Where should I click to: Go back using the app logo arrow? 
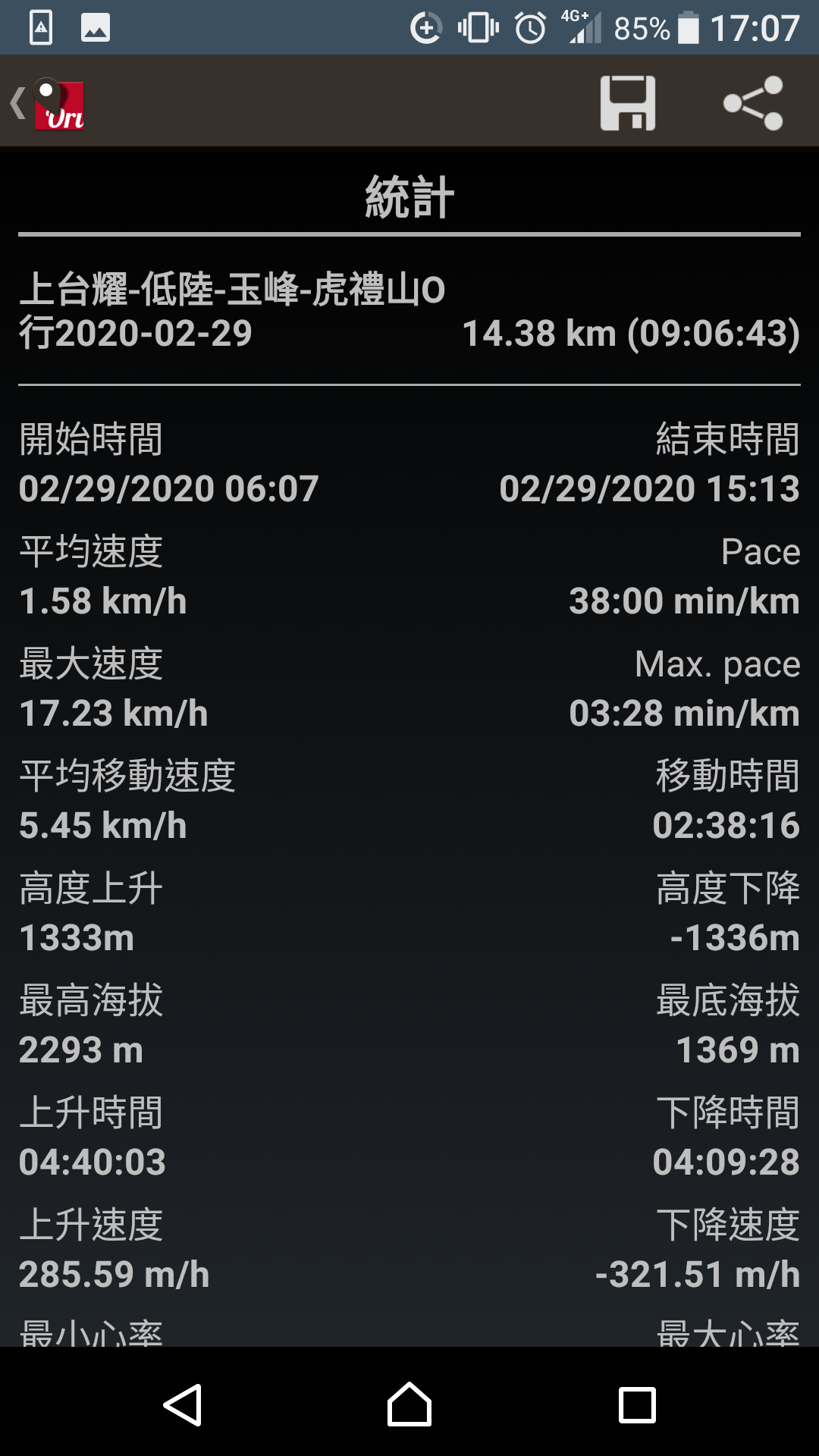click(x=47, y=103)
